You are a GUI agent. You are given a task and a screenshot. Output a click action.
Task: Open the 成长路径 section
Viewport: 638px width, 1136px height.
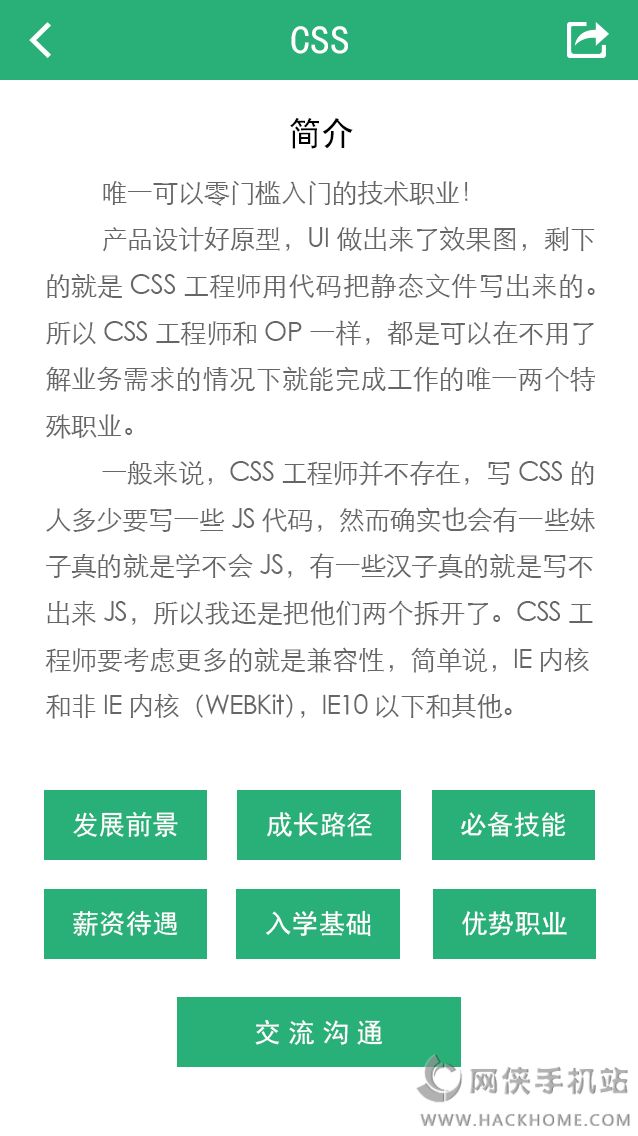point(318,825)
